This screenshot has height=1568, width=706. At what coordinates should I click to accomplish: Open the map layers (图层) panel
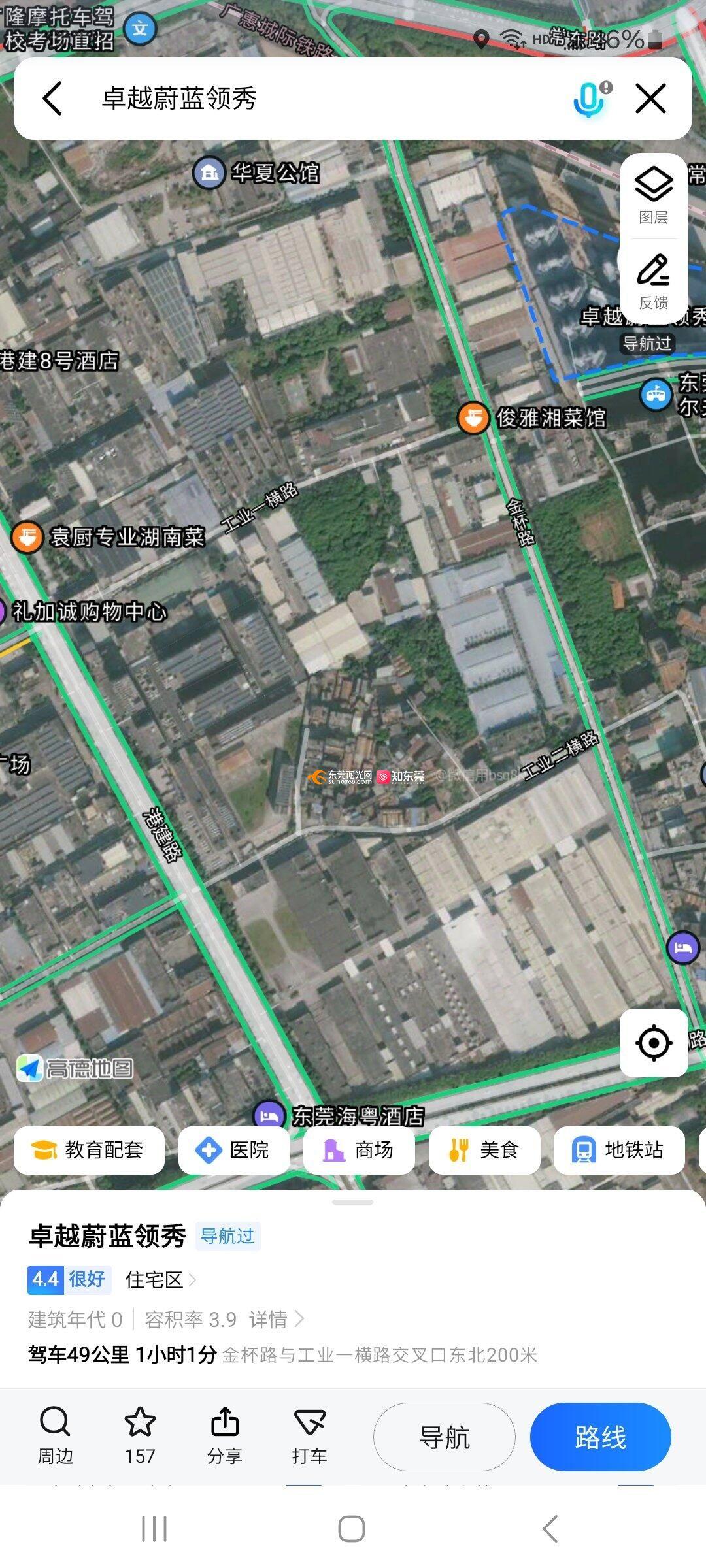(653, 195)
